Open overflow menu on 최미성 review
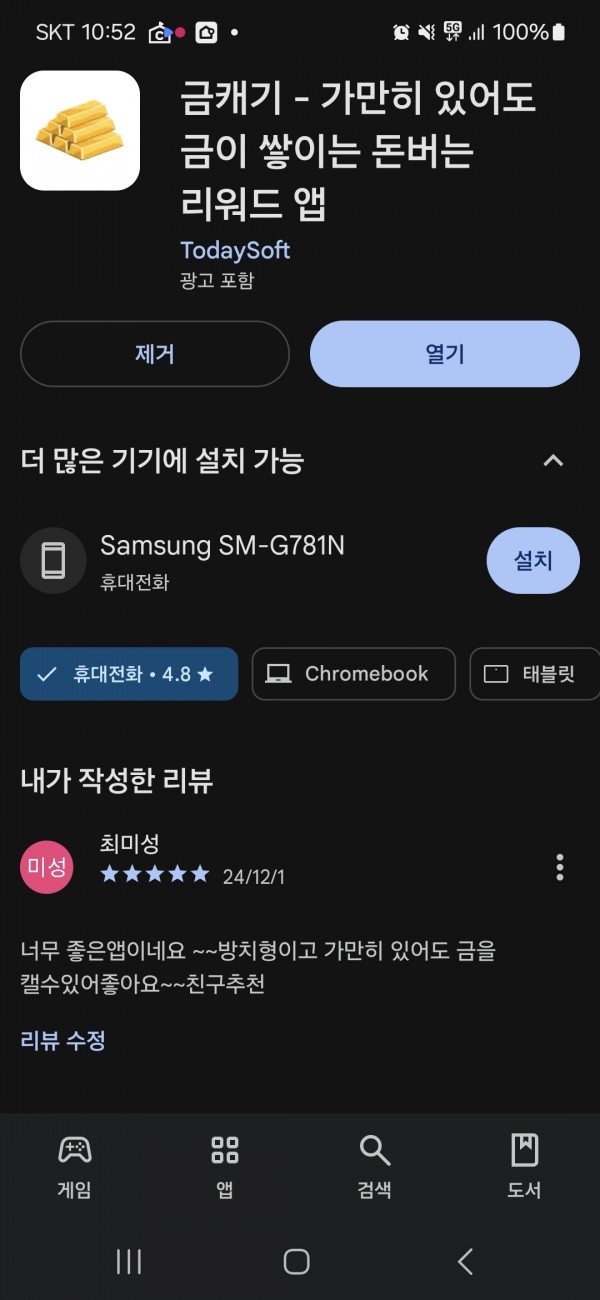The image size is (600, 1300). coord(559,867)
